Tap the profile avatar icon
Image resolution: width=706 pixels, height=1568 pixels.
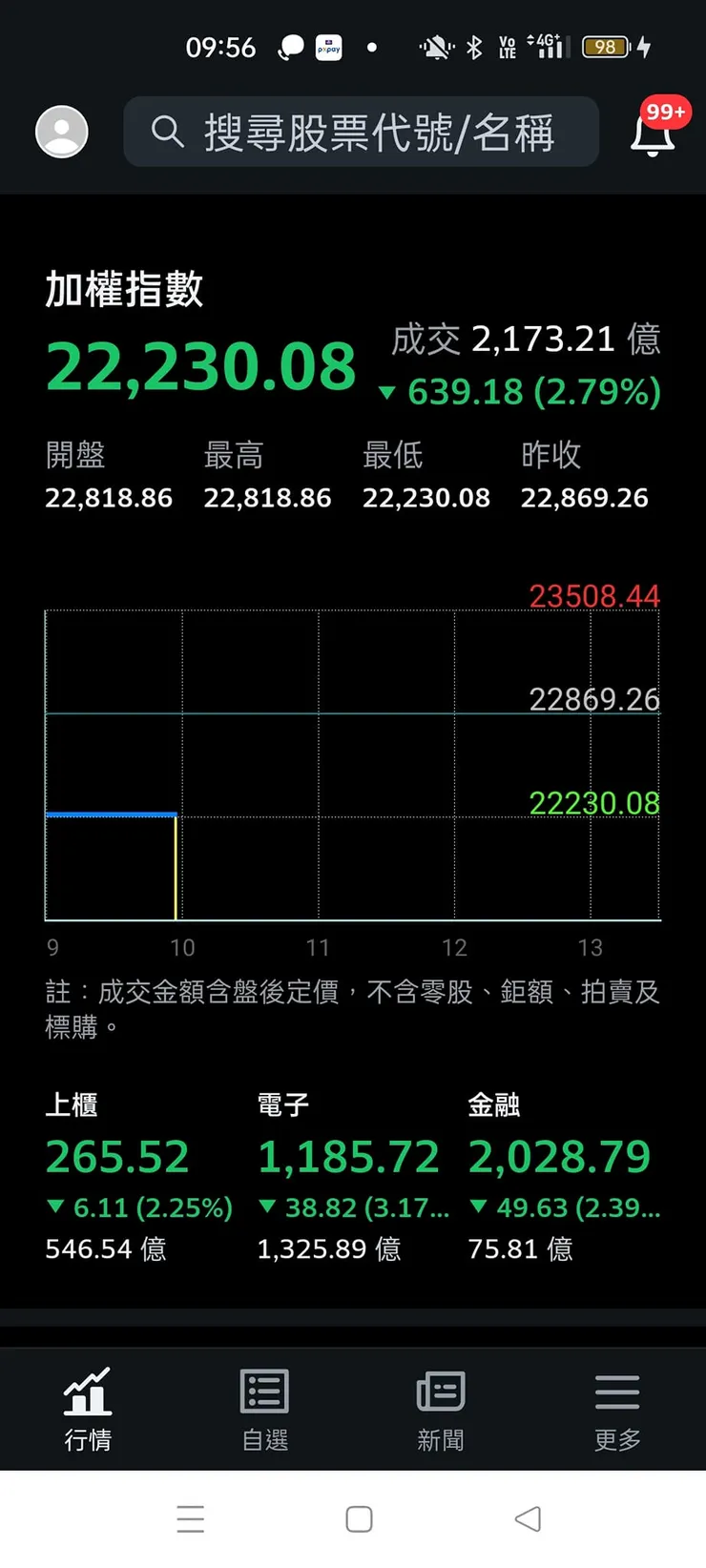point(61,132)
